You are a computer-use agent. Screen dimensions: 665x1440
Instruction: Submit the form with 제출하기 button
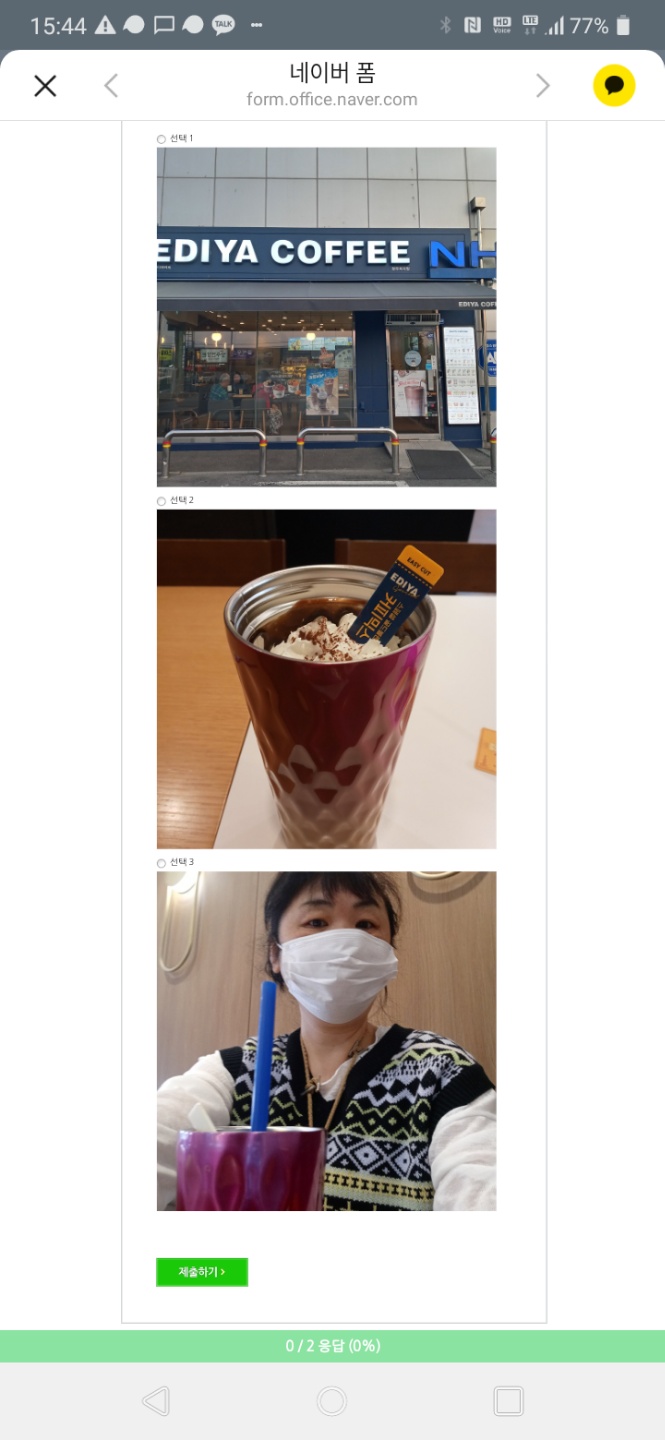tap(202, 1272)
